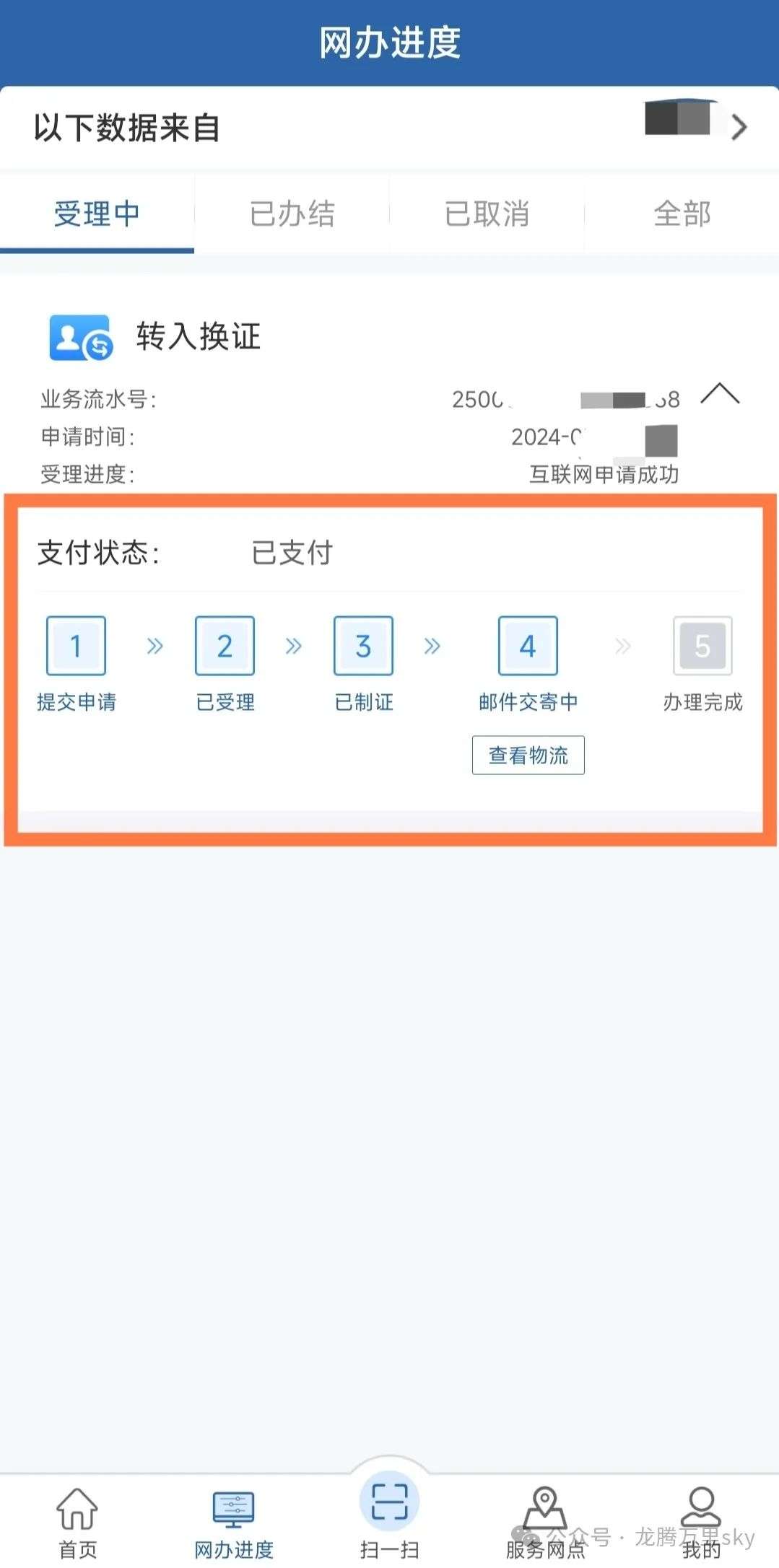
Task: Switch to the 已取消 tab
Action: pyautogui.click(x=487, y=214)
